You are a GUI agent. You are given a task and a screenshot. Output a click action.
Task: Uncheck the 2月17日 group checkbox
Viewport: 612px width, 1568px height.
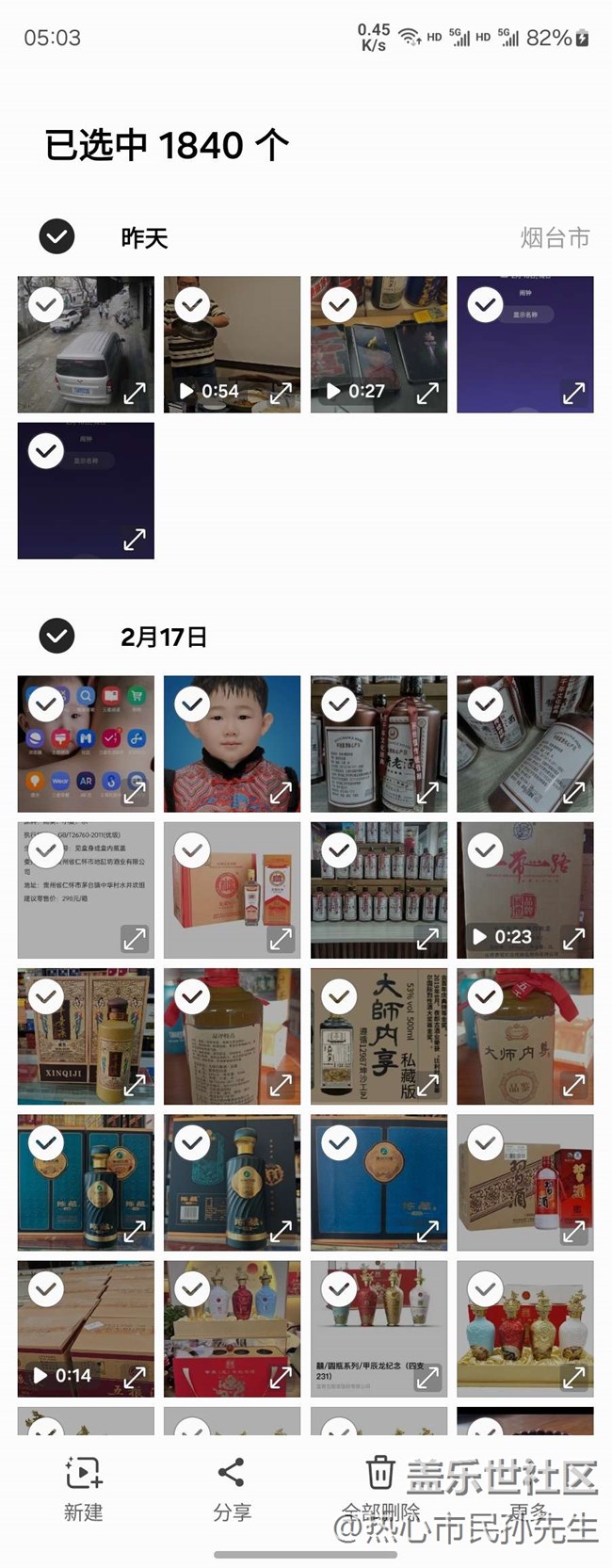coord(56,636)
